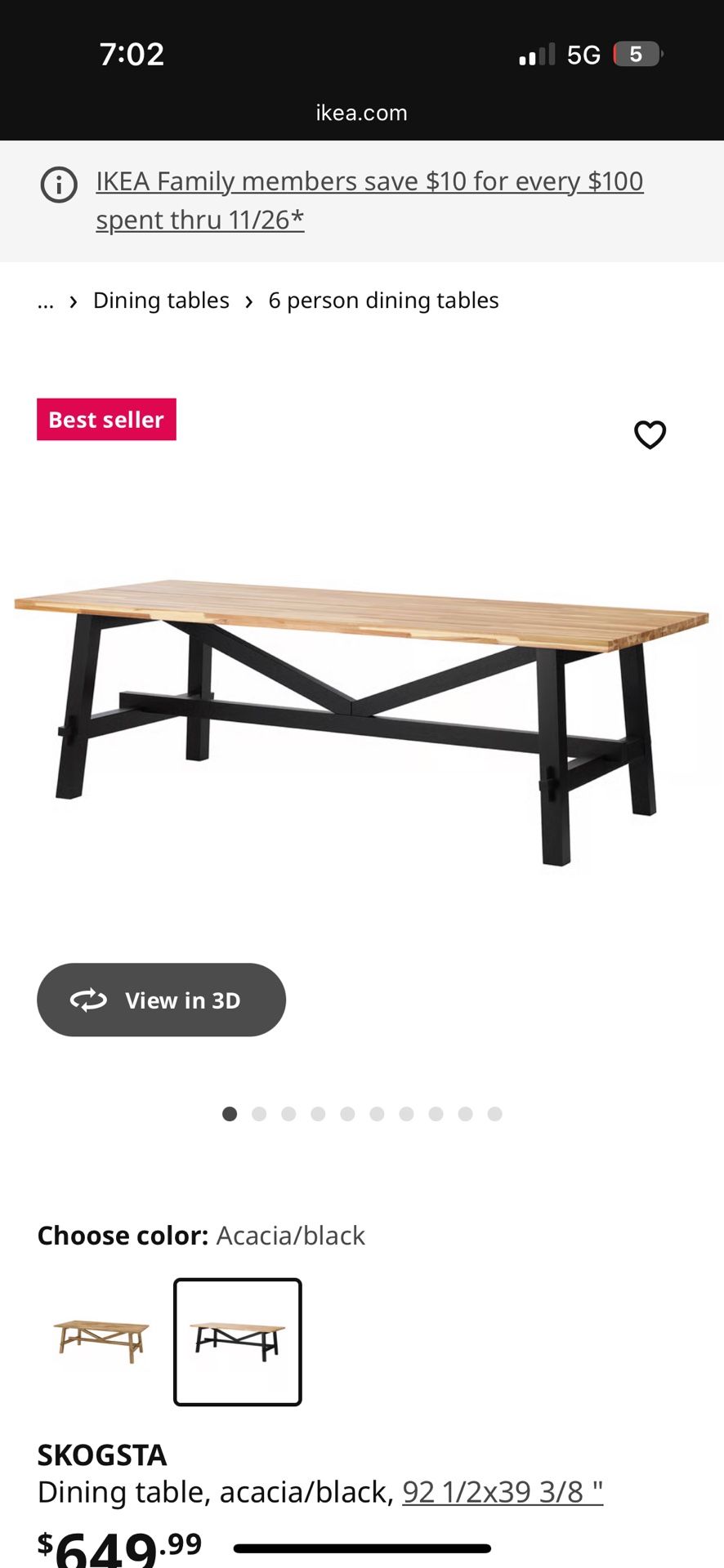Image resolution: width=724 pixels, height=1568 pixels.
Task: Open the View in 3D feature
Action: tap(161, 1000)
